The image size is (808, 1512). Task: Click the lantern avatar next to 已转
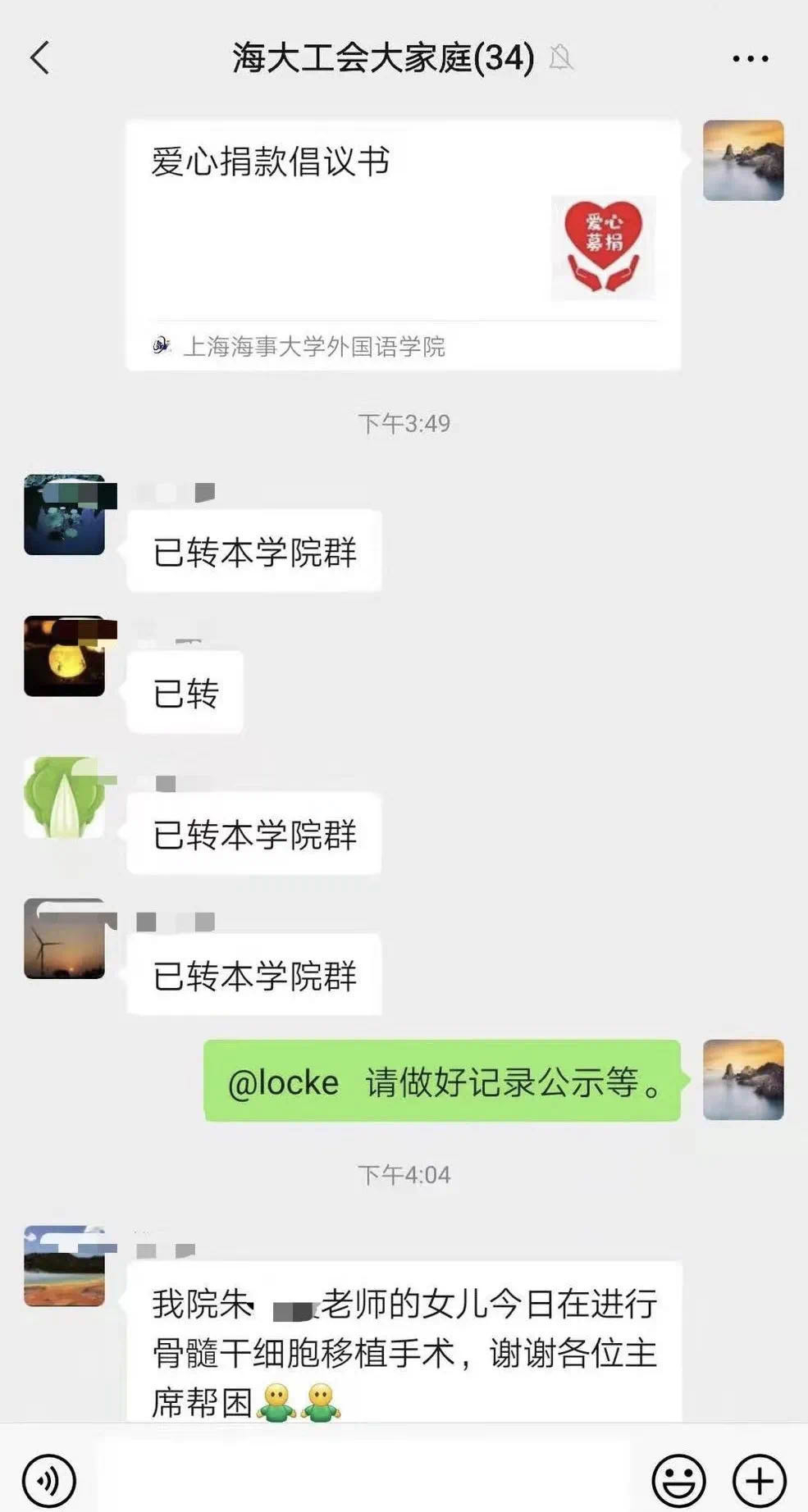[64, 658]
